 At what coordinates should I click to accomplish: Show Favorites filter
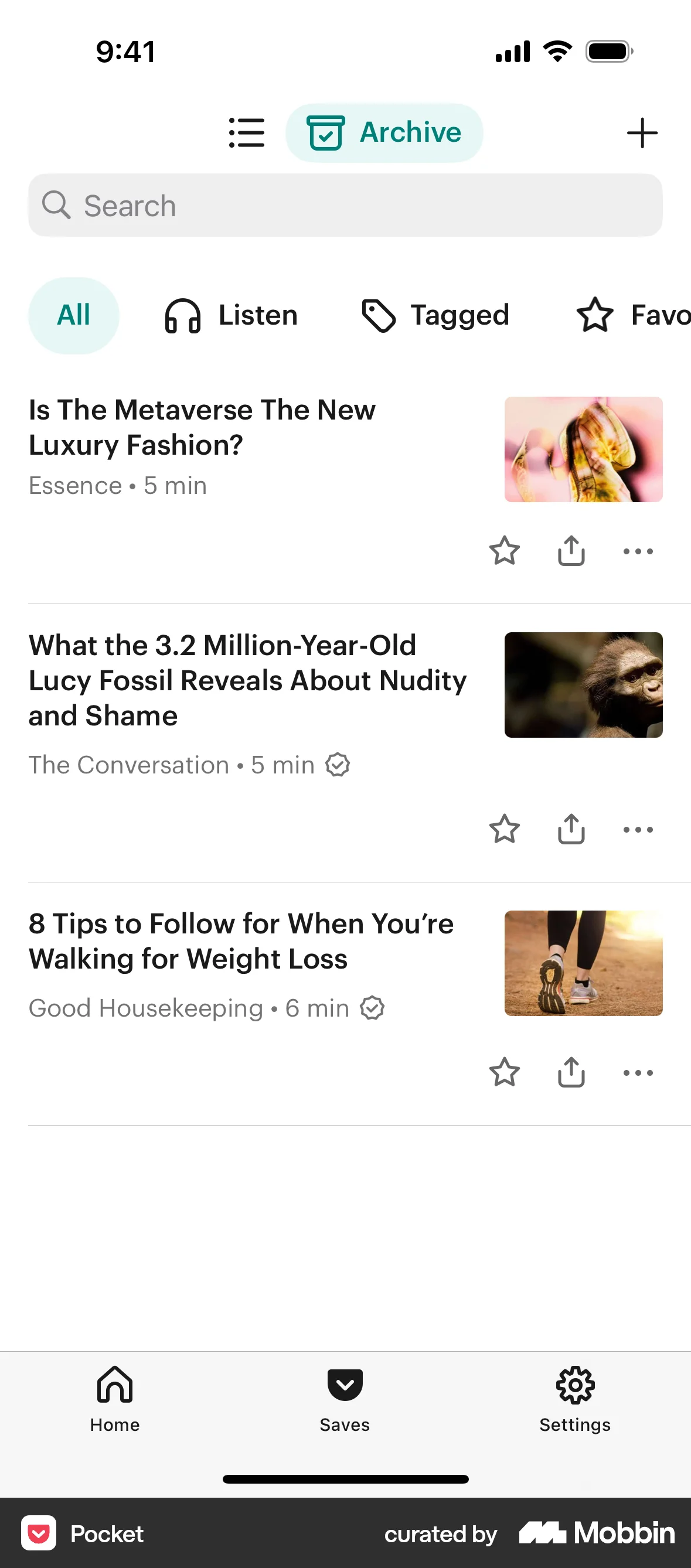pyautogui.click(x=633, y=315)
